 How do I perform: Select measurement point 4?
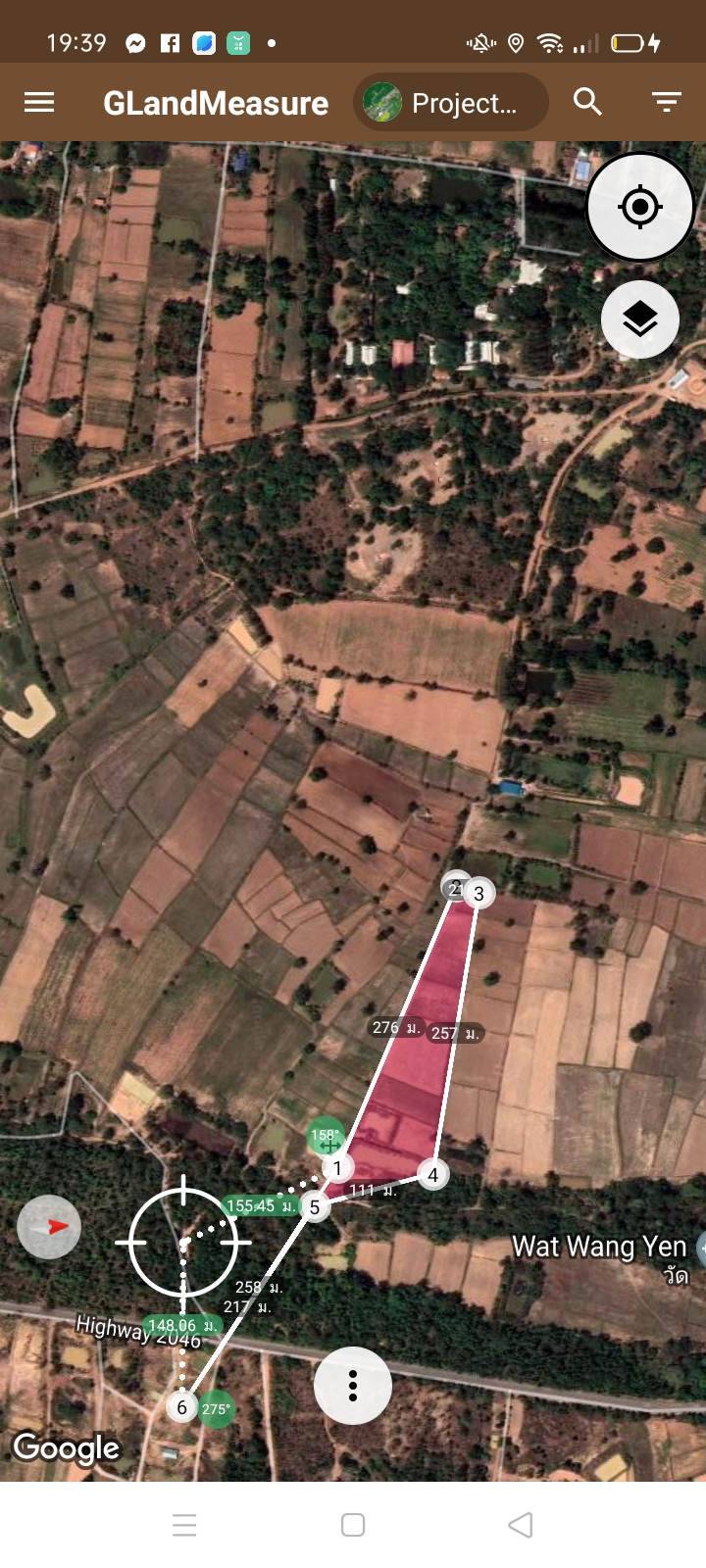pos(432,1174)
